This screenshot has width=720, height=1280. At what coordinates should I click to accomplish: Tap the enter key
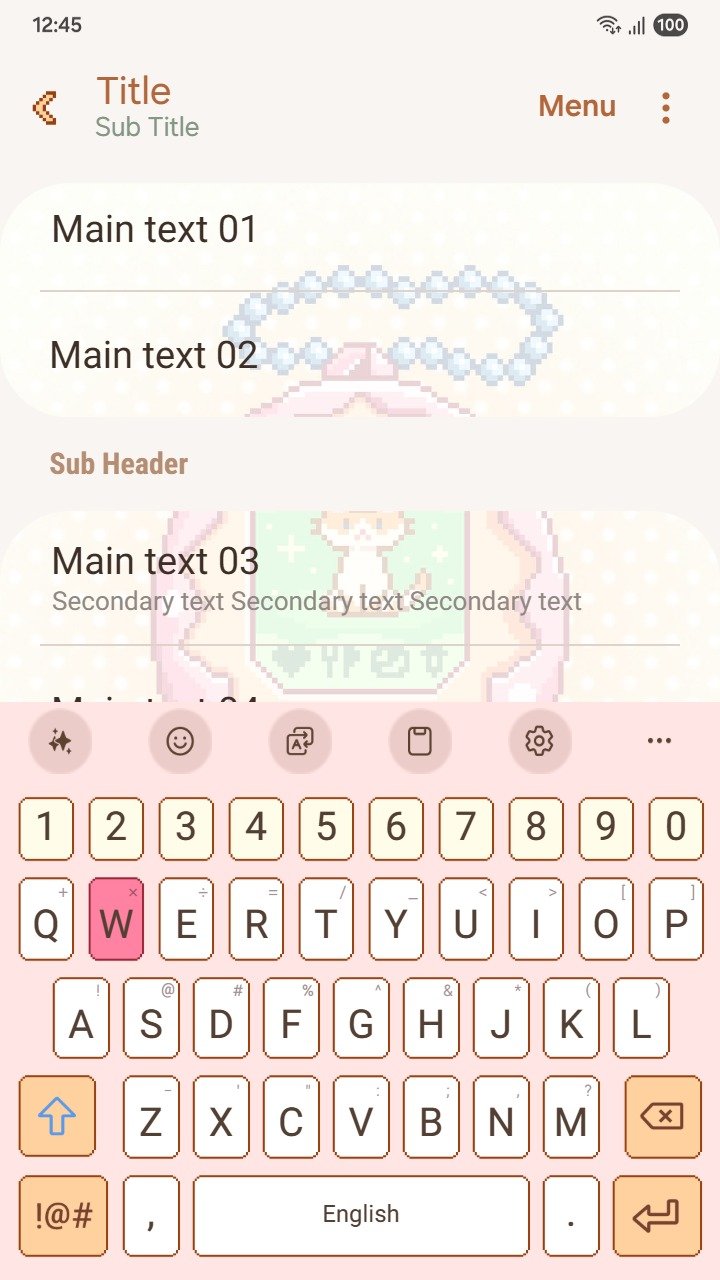click(657, 1216)
